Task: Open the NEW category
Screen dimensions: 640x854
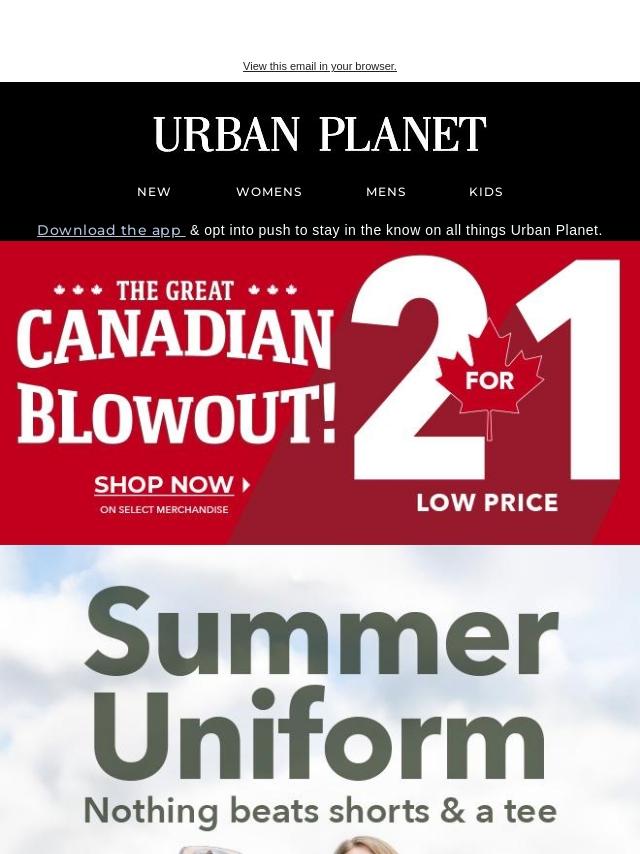Action: [x=154, y=192]
